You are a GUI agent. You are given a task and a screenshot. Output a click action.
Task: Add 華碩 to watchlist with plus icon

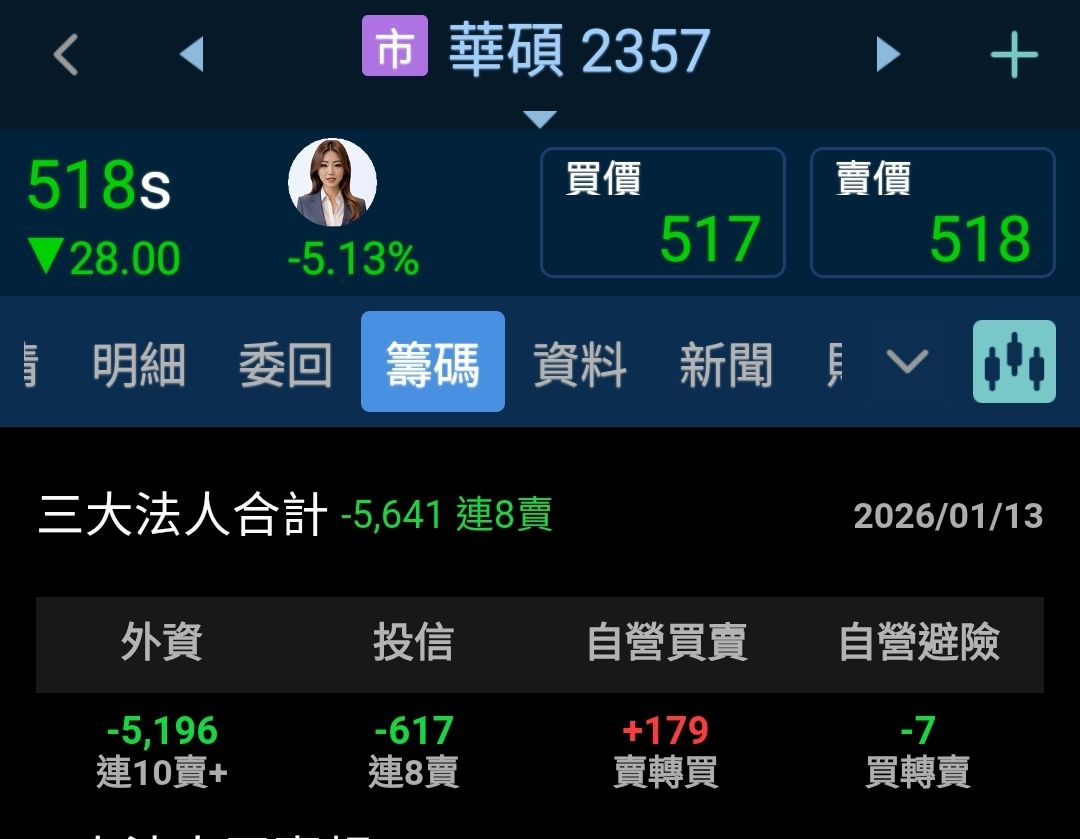coord(1014,54)
